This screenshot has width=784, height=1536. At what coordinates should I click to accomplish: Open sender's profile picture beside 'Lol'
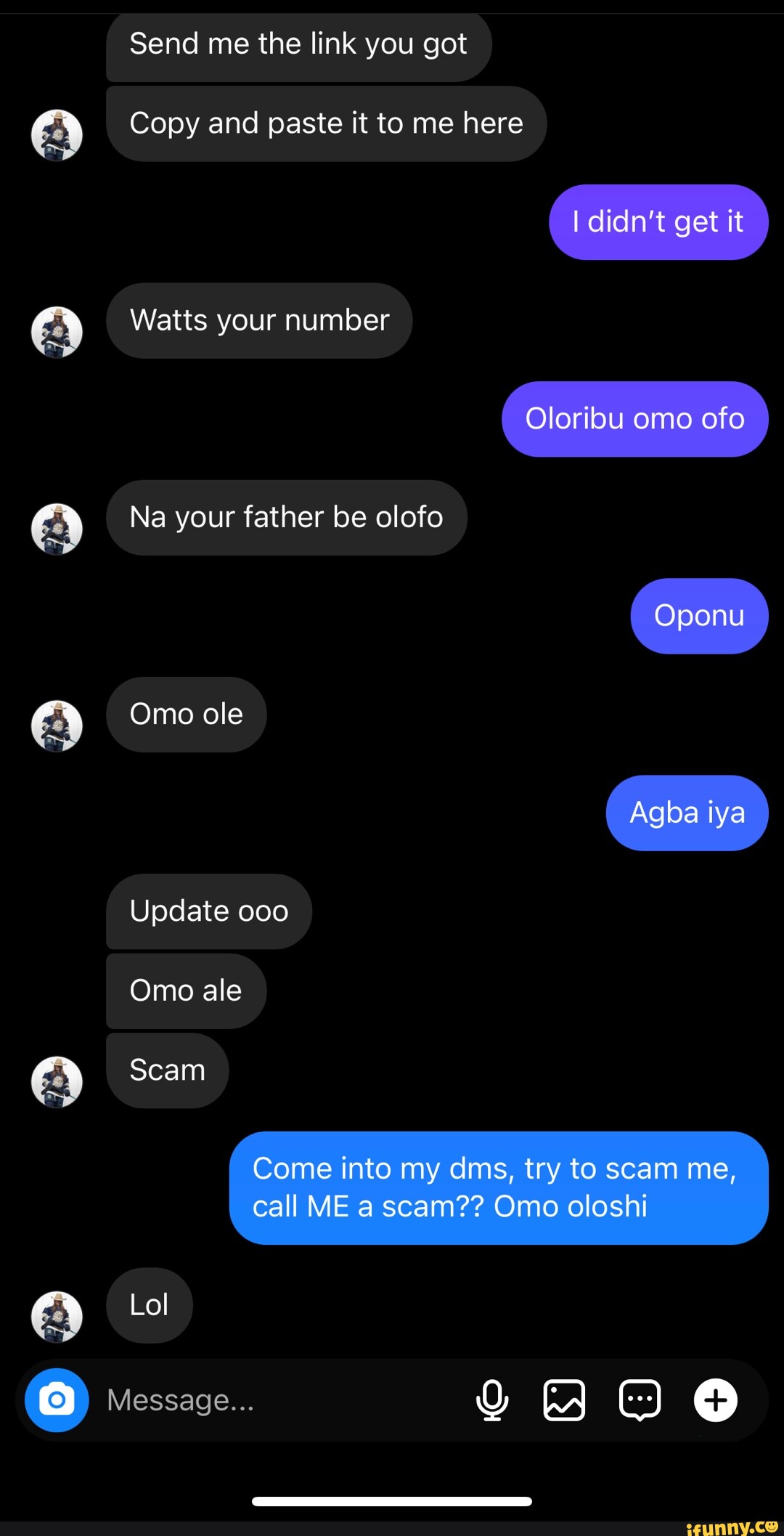pyautogui.click(x=57, y=1316)
